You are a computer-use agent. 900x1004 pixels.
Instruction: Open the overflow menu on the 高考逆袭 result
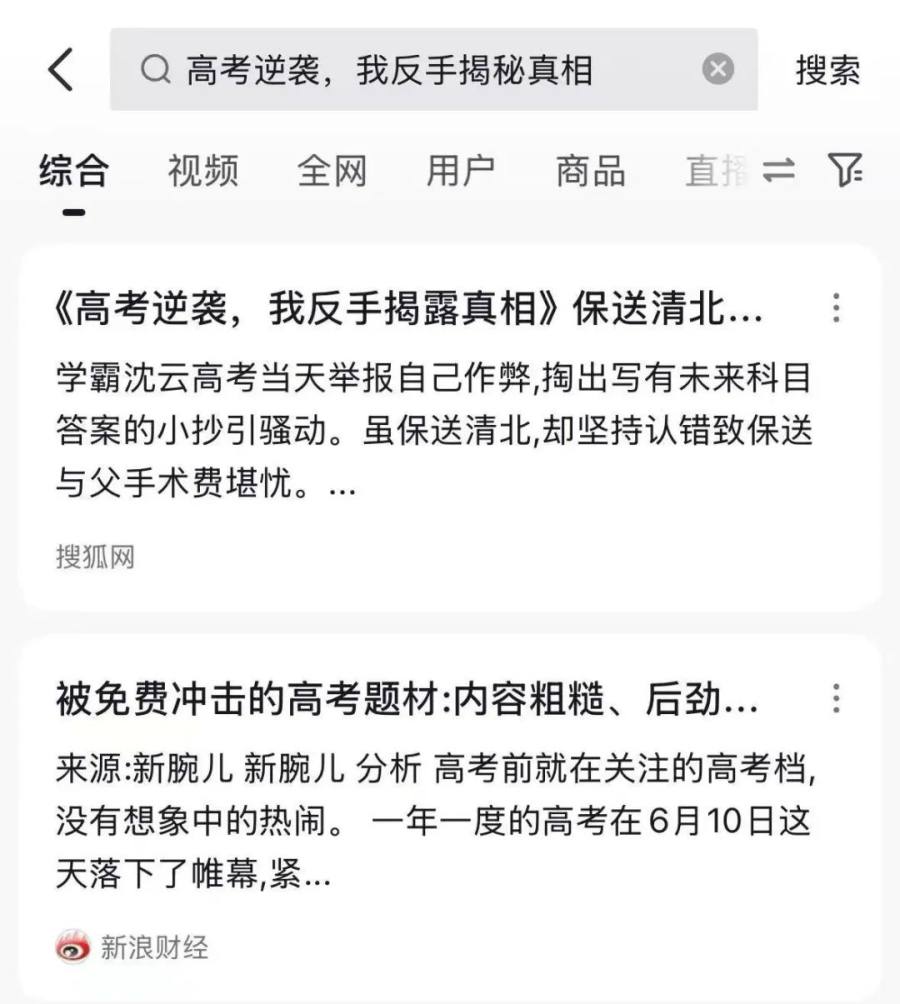click(x=836, y=308)
